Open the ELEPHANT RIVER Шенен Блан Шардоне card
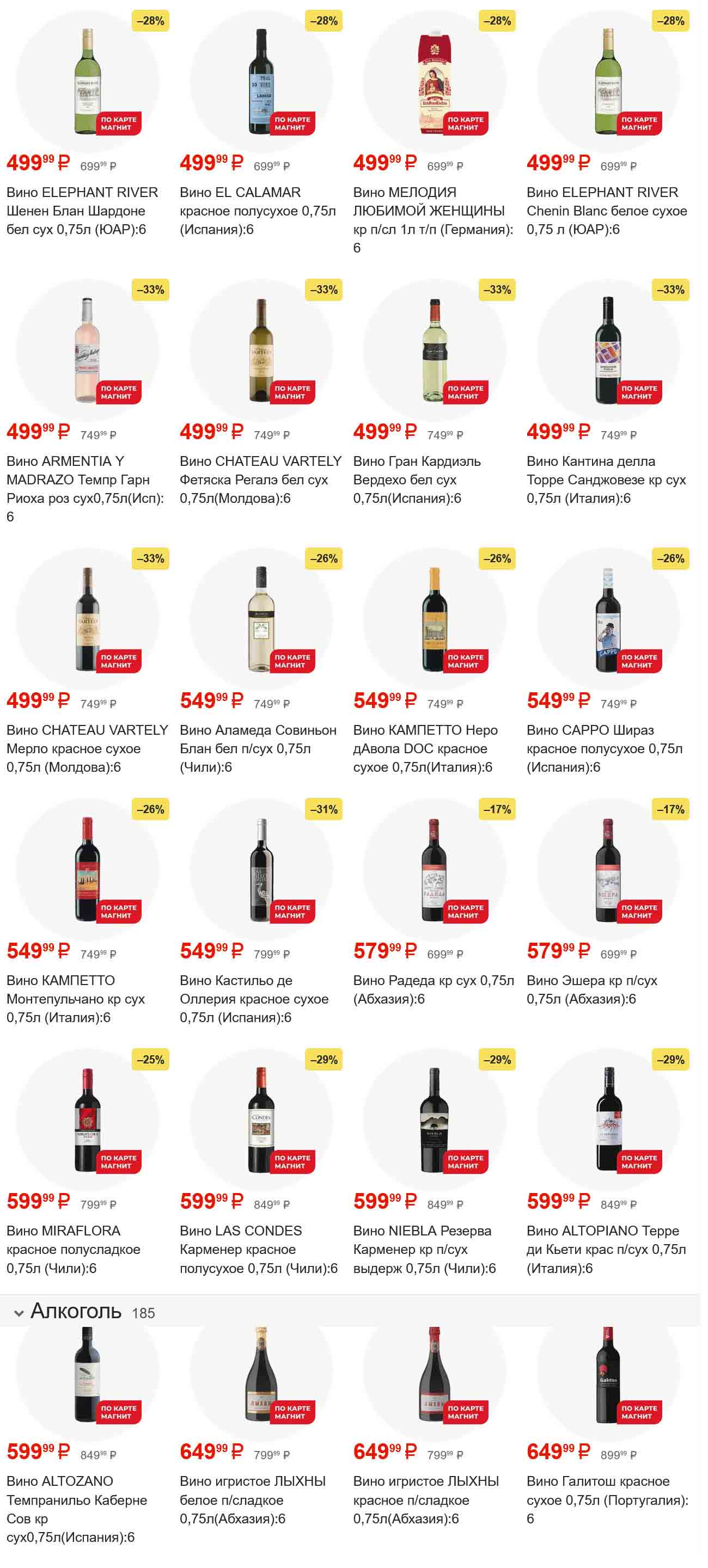Viewport: 708px width, 1568px height. pyautogui.click(x=82, y=211)
